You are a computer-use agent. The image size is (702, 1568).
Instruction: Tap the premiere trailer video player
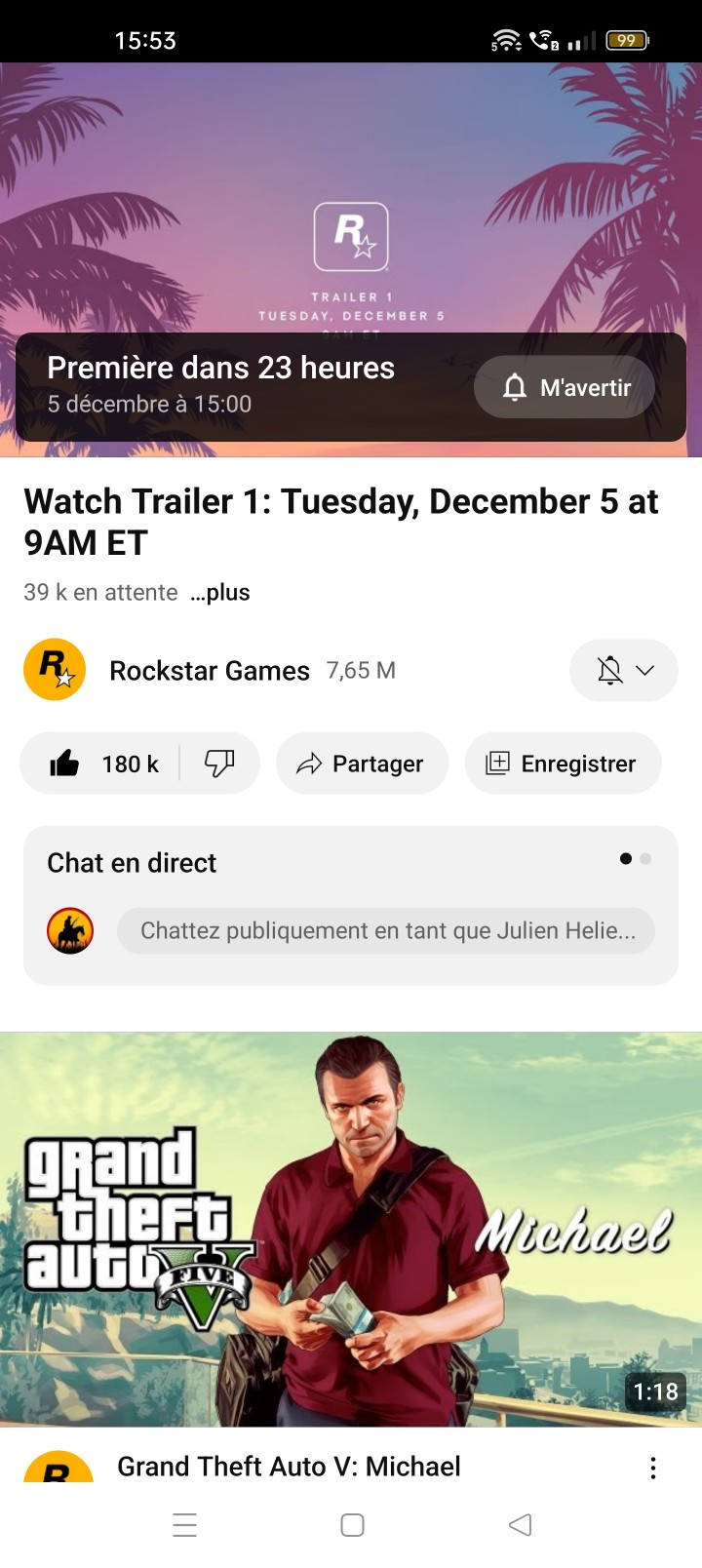click(351, 195)
